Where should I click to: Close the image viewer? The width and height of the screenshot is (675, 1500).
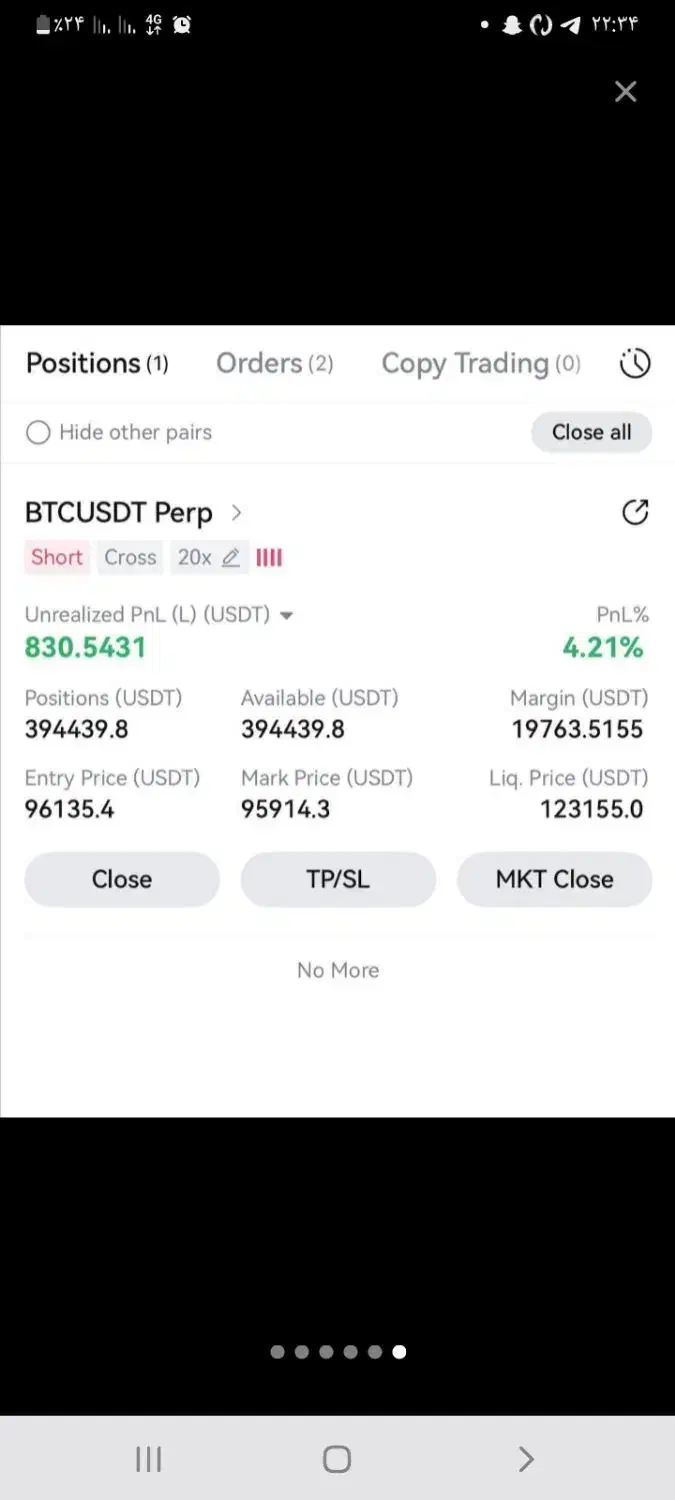point(625,92)
